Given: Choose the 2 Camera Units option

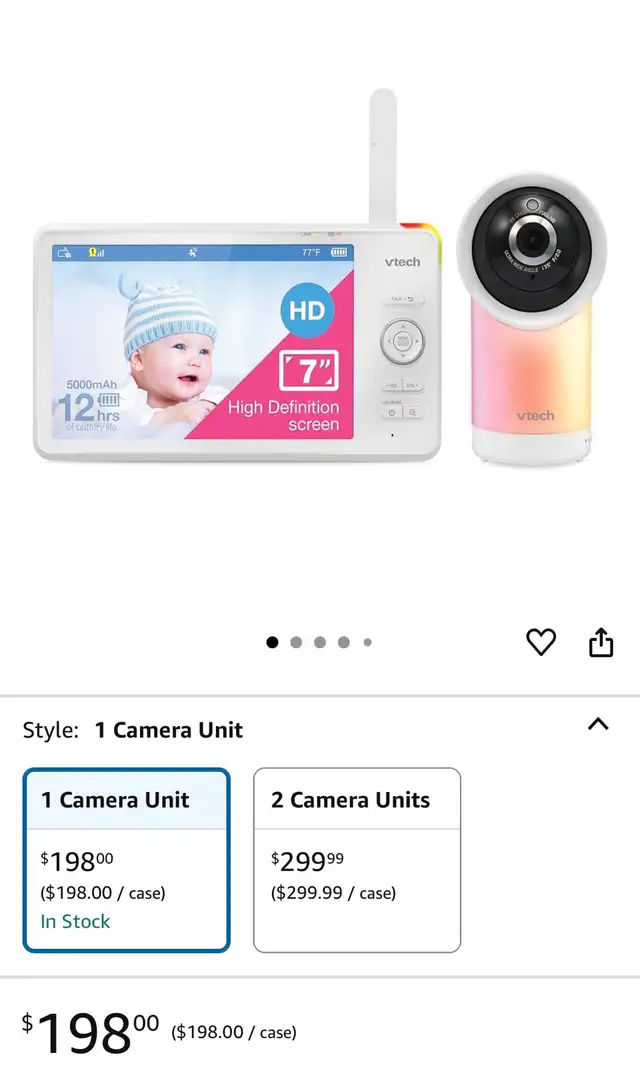Looking at the screenshot, I should click(357, 860).
